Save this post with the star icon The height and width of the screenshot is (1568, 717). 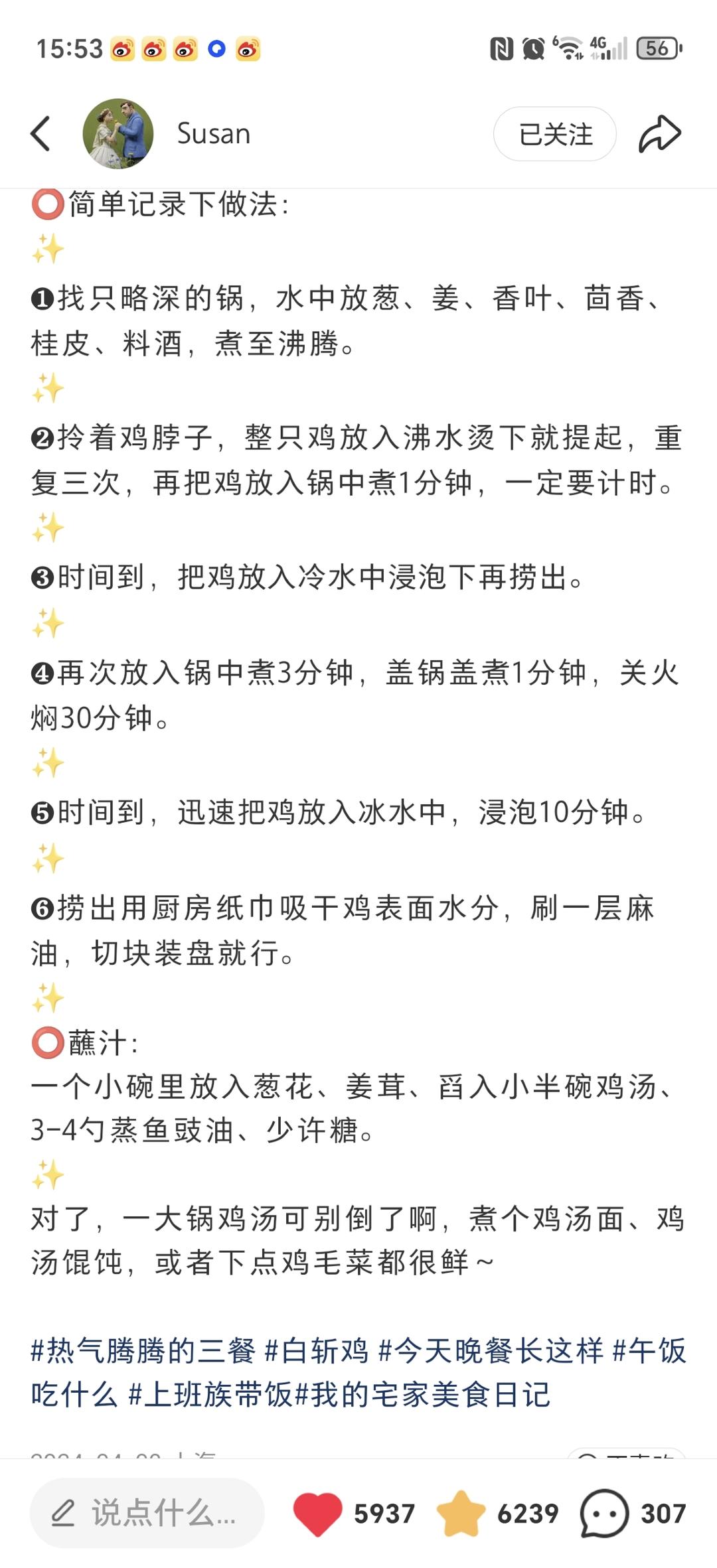coord(461,1514)
